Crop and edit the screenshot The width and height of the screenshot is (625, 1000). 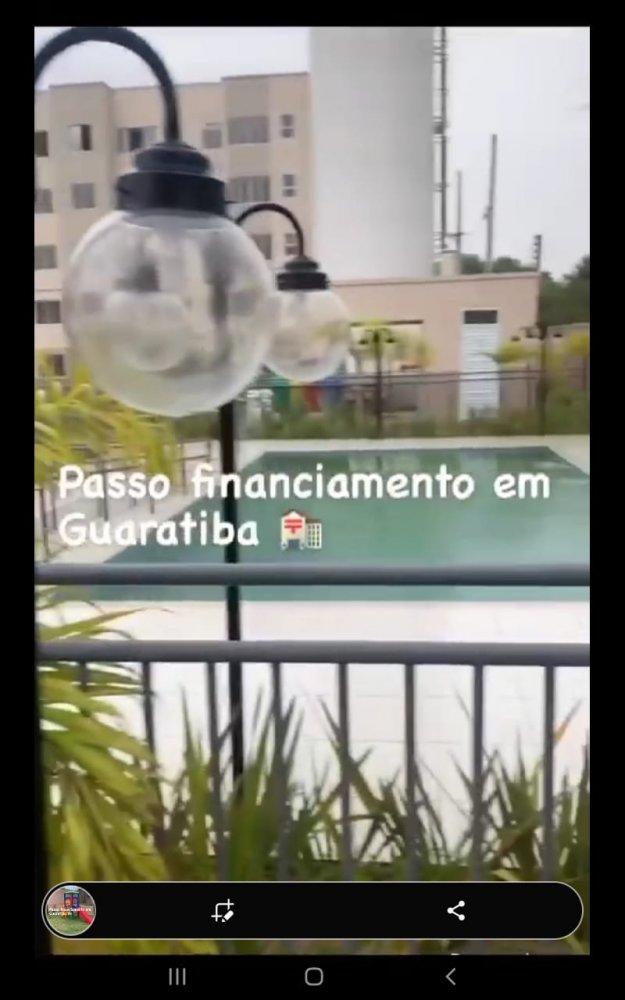coord(223,911)
